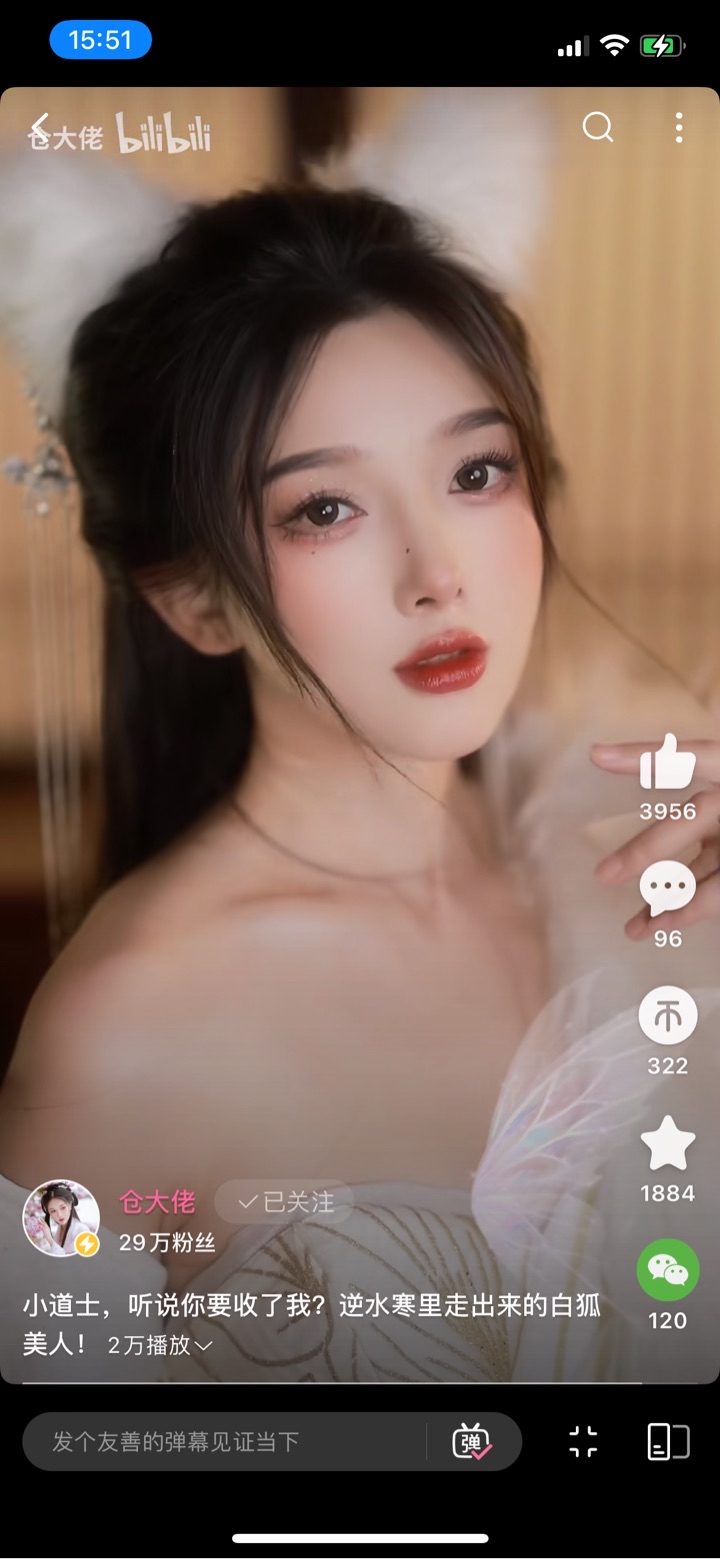Screen dimensions: 720x1559
Task: Switch screen orientation using the phone icon
Action: click(668, 1441)
